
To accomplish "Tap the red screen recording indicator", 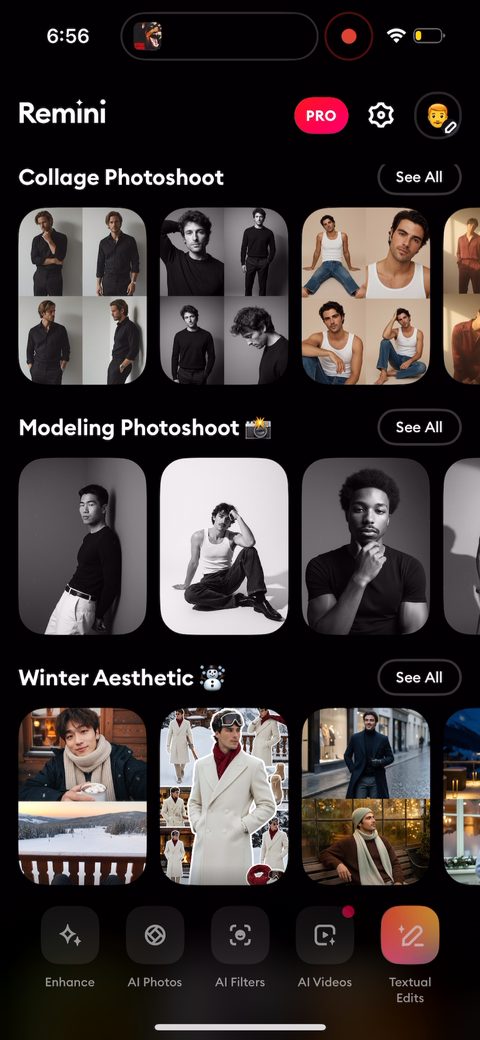I will [x=349, y=36].
